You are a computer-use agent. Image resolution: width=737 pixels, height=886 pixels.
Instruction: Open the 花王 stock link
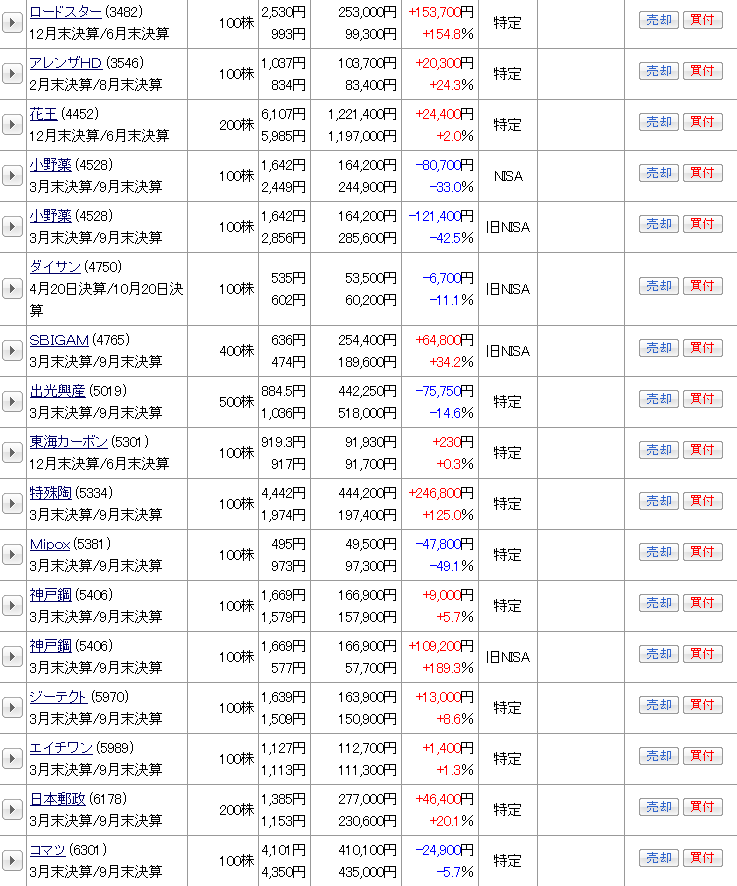point(44,114)
